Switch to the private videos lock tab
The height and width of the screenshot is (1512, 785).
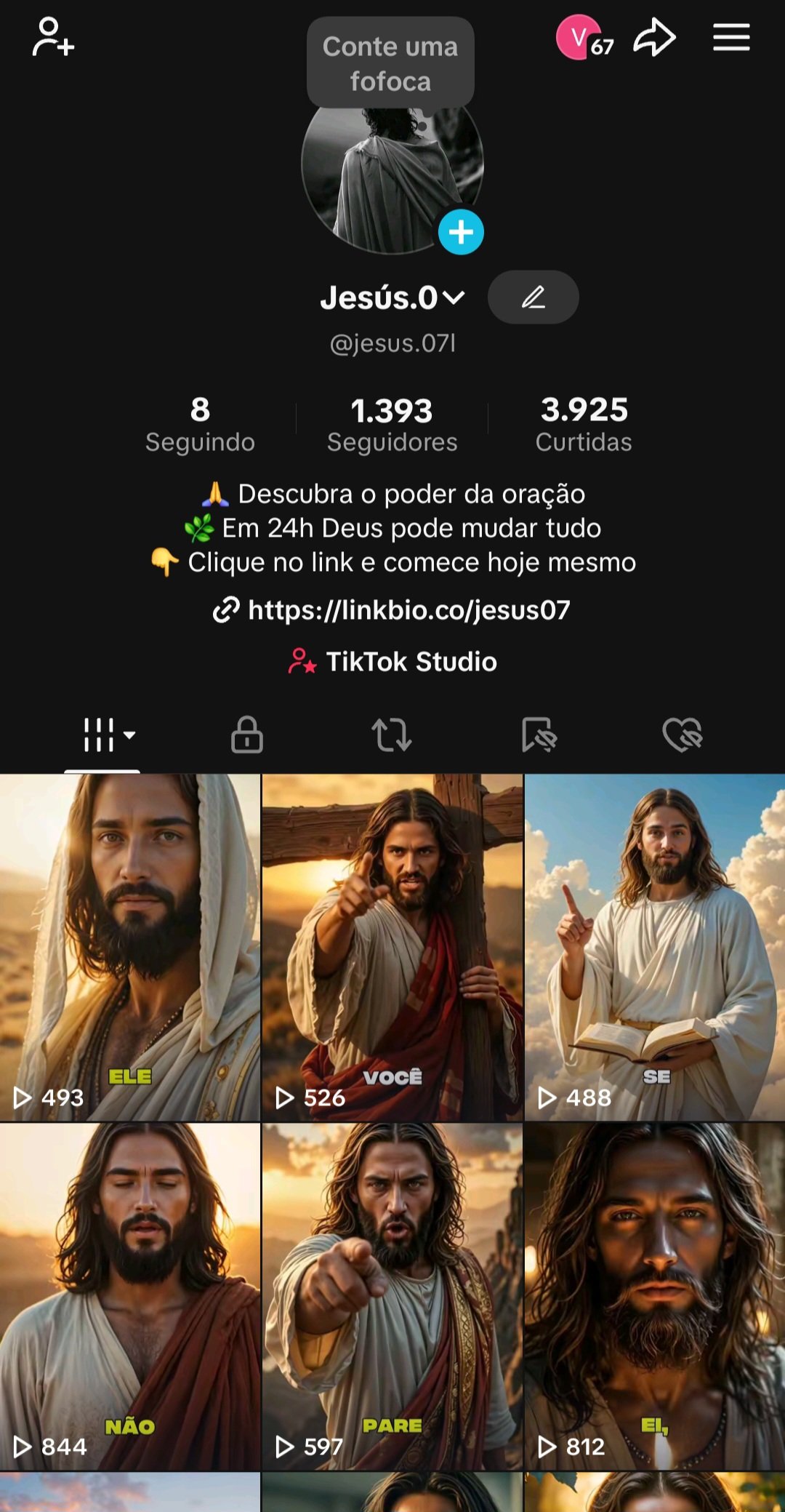(246, 734)
